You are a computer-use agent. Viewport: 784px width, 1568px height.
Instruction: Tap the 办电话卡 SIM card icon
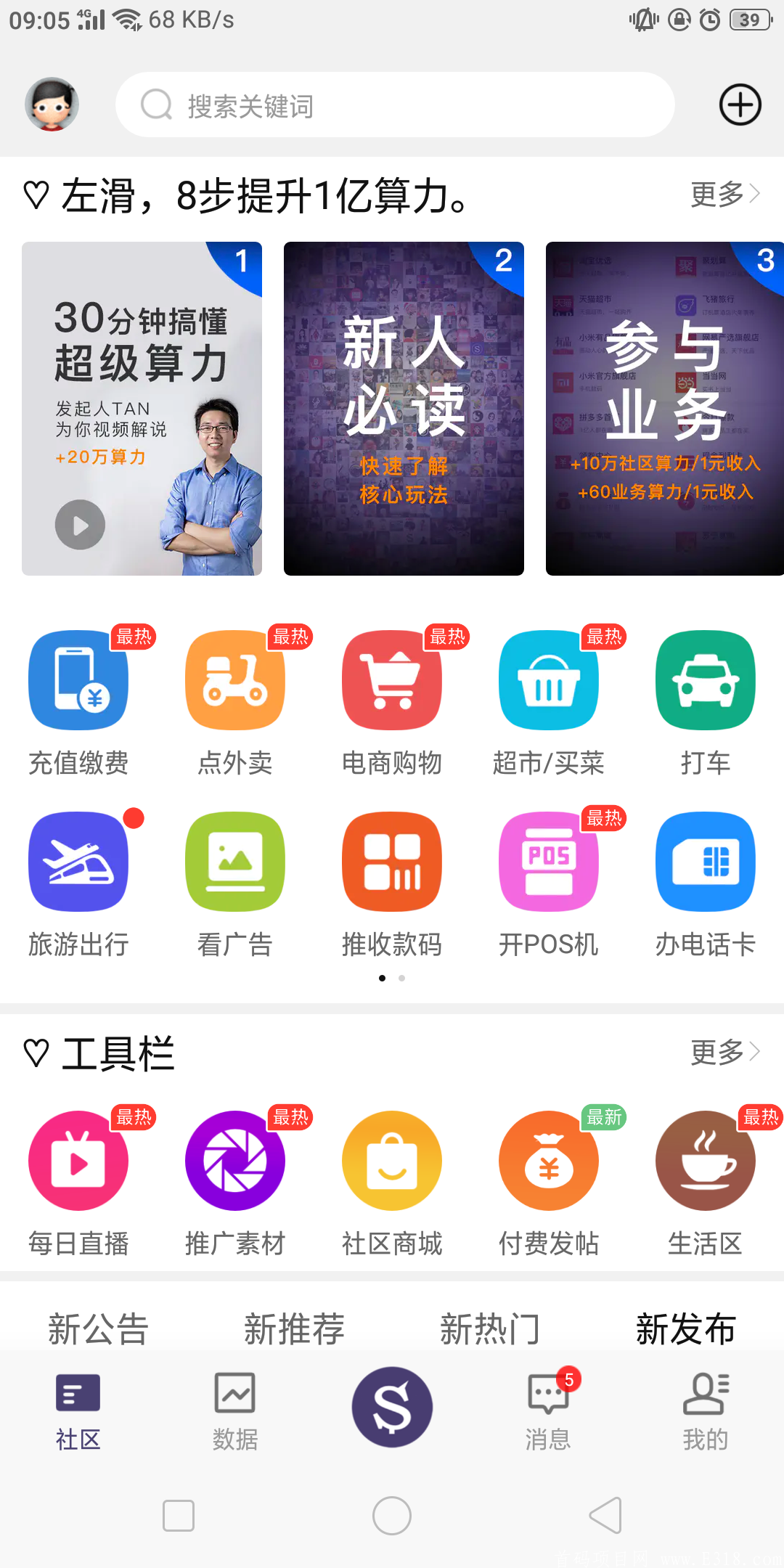(705, 861)
